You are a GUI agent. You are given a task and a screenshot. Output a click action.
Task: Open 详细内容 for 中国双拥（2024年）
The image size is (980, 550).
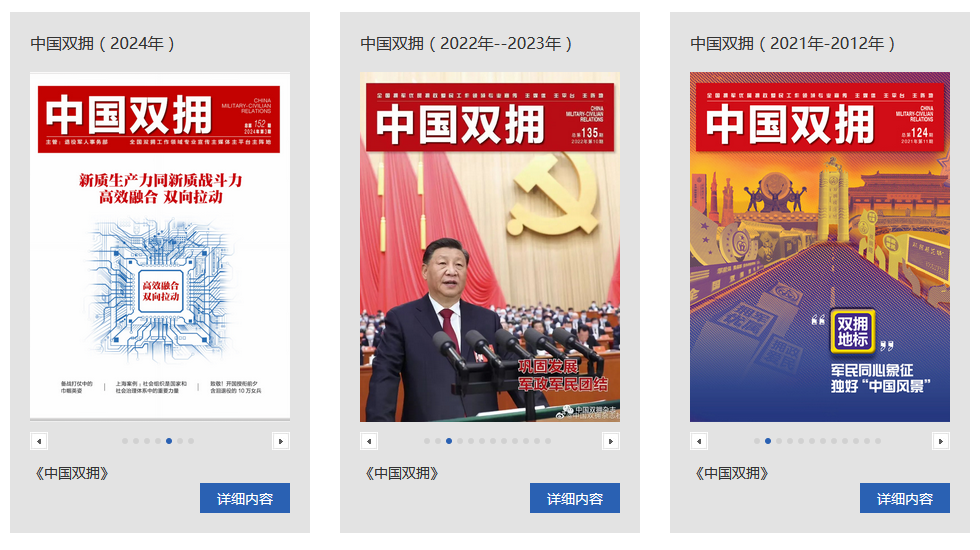click(245, 498)
